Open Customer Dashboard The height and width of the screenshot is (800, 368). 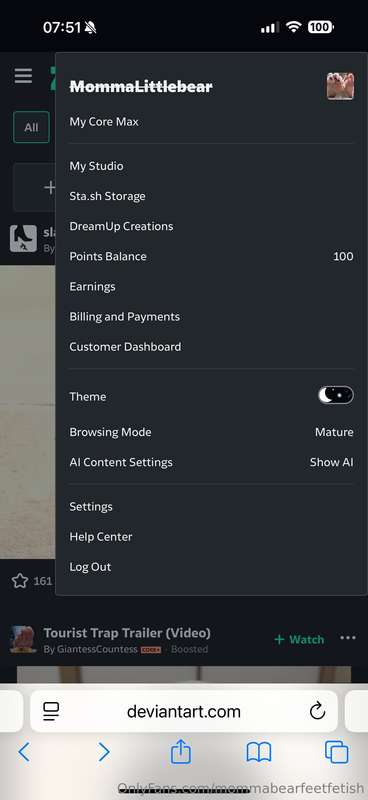pyautogui.click(x=125, y=347)
